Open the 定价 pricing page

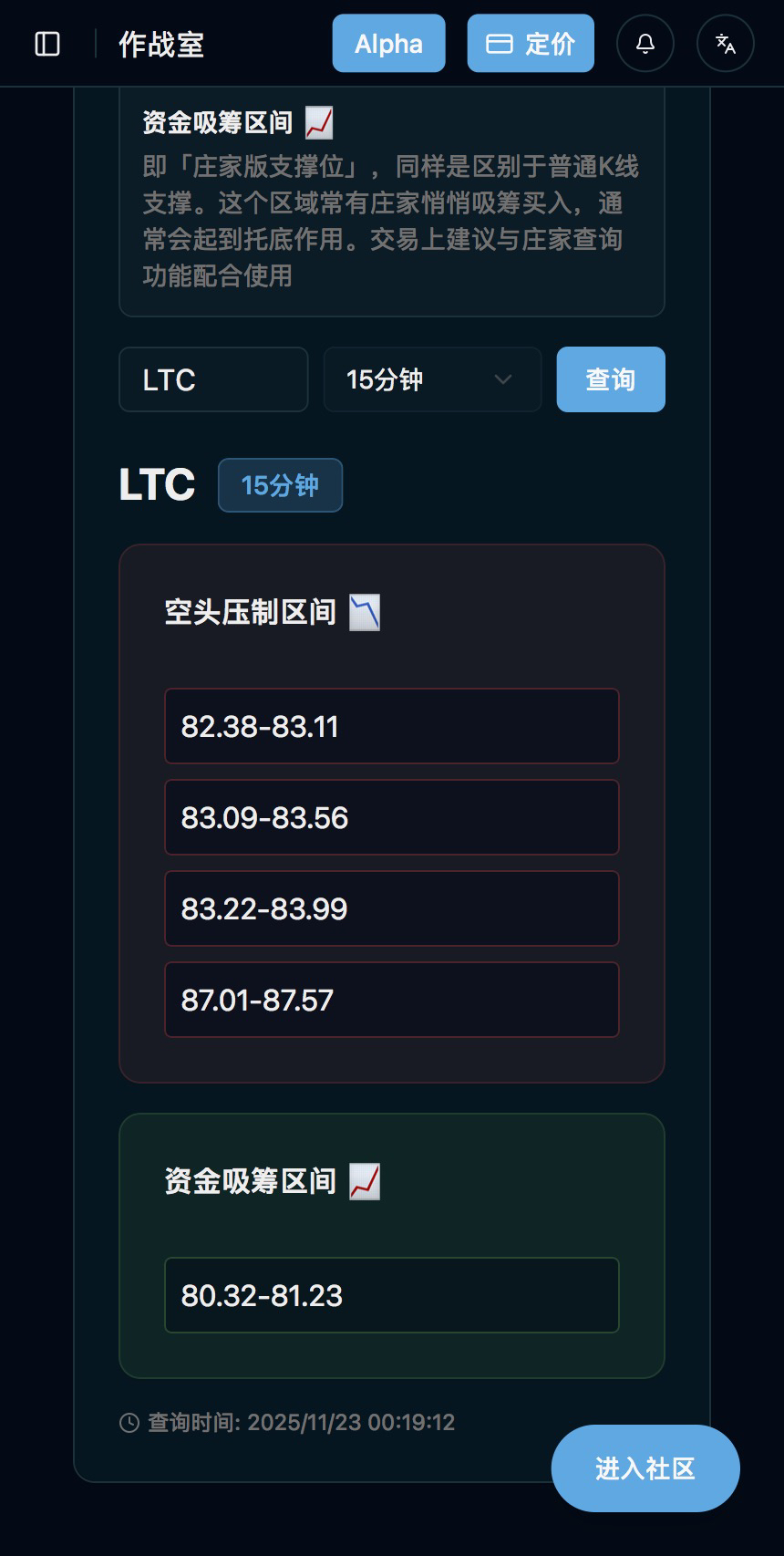pyautogui.click(x=531, y=43)
